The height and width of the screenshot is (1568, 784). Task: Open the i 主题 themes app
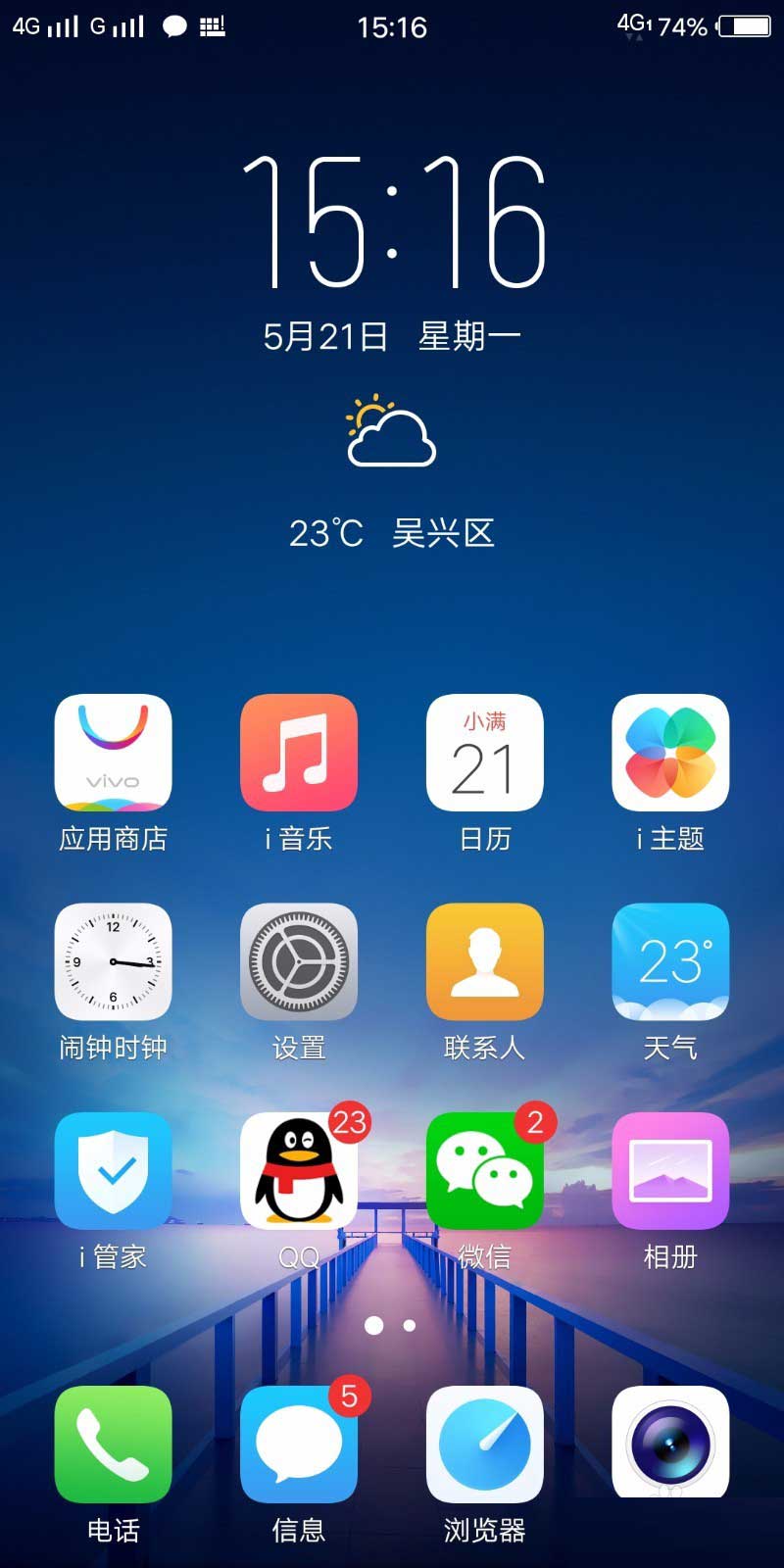[670, 753]
